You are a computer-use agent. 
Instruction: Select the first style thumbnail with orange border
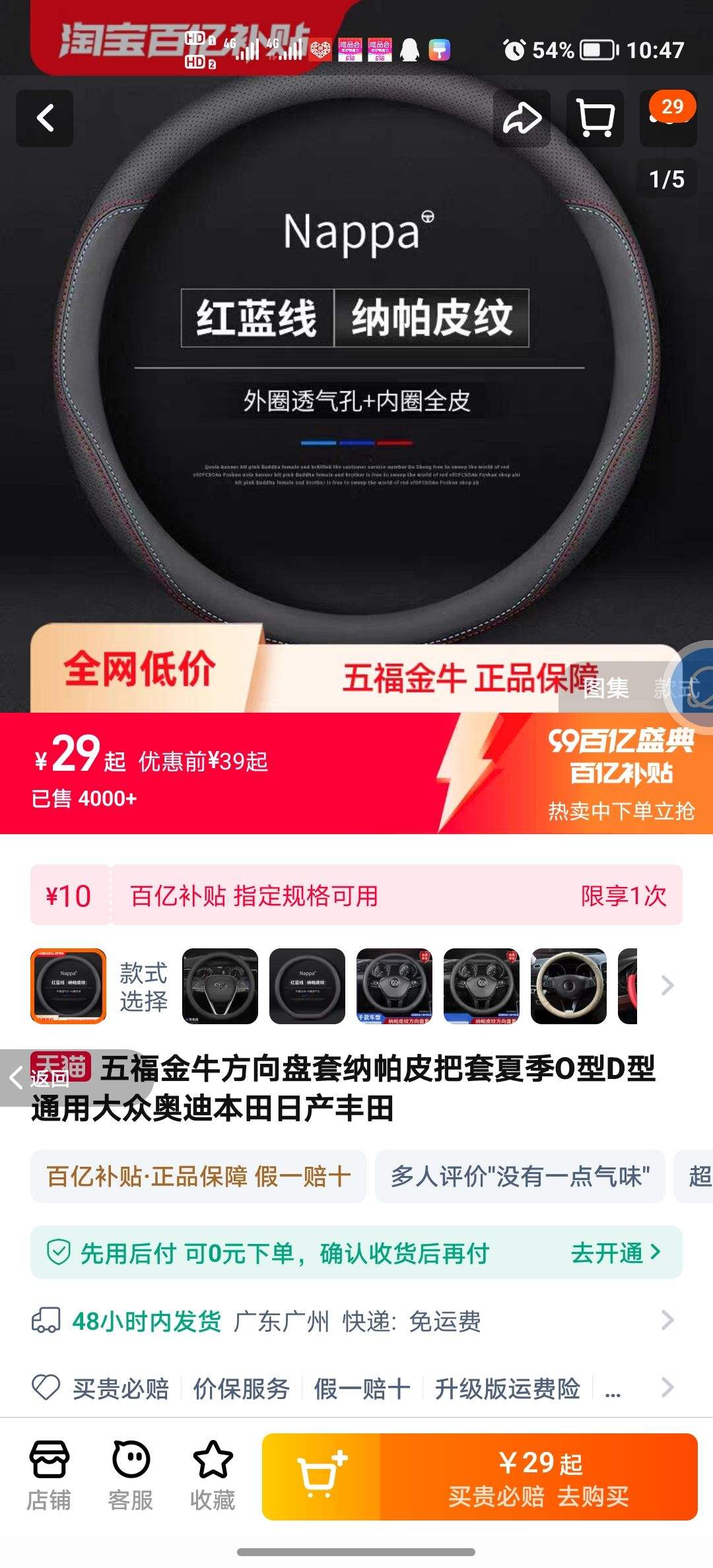68,986
